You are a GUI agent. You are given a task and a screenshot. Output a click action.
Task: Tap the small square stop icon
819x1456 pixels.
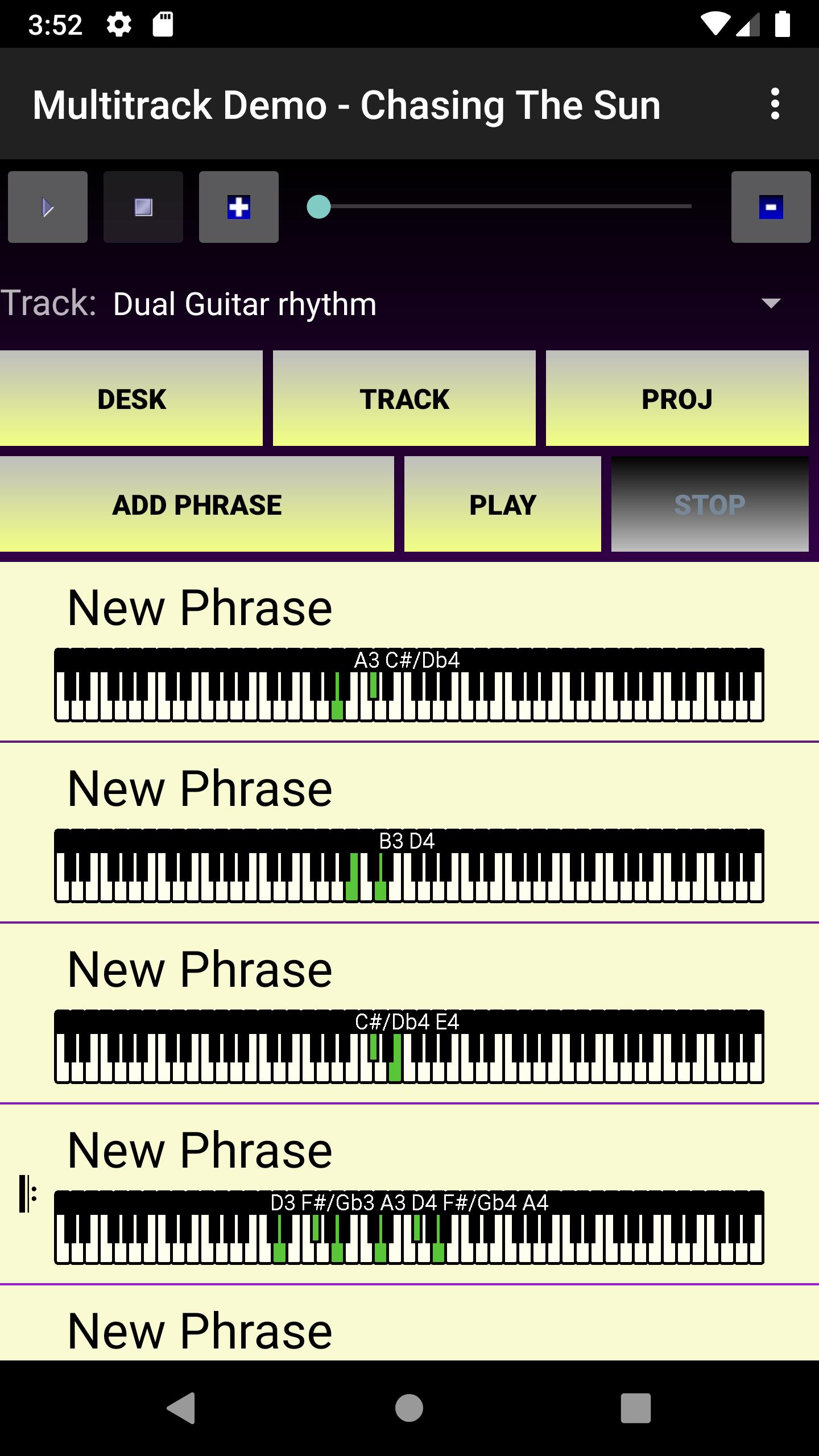(x=143, y=207)
